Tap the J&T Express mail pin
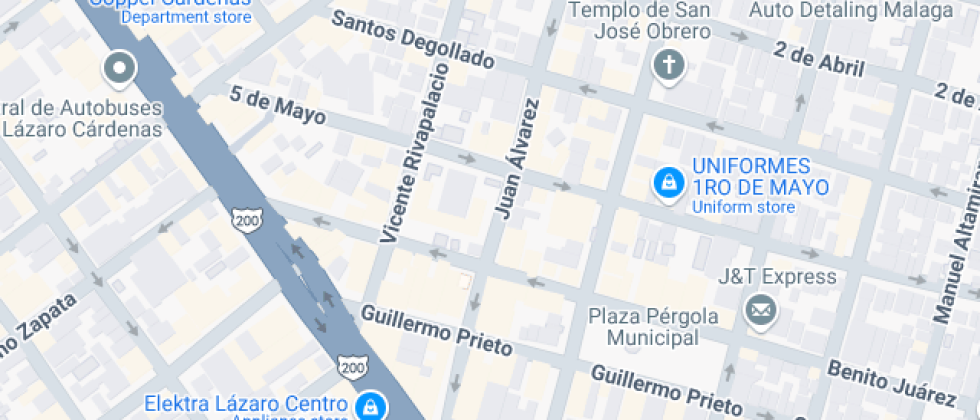The image size is (980, 420). pos(761,311)
